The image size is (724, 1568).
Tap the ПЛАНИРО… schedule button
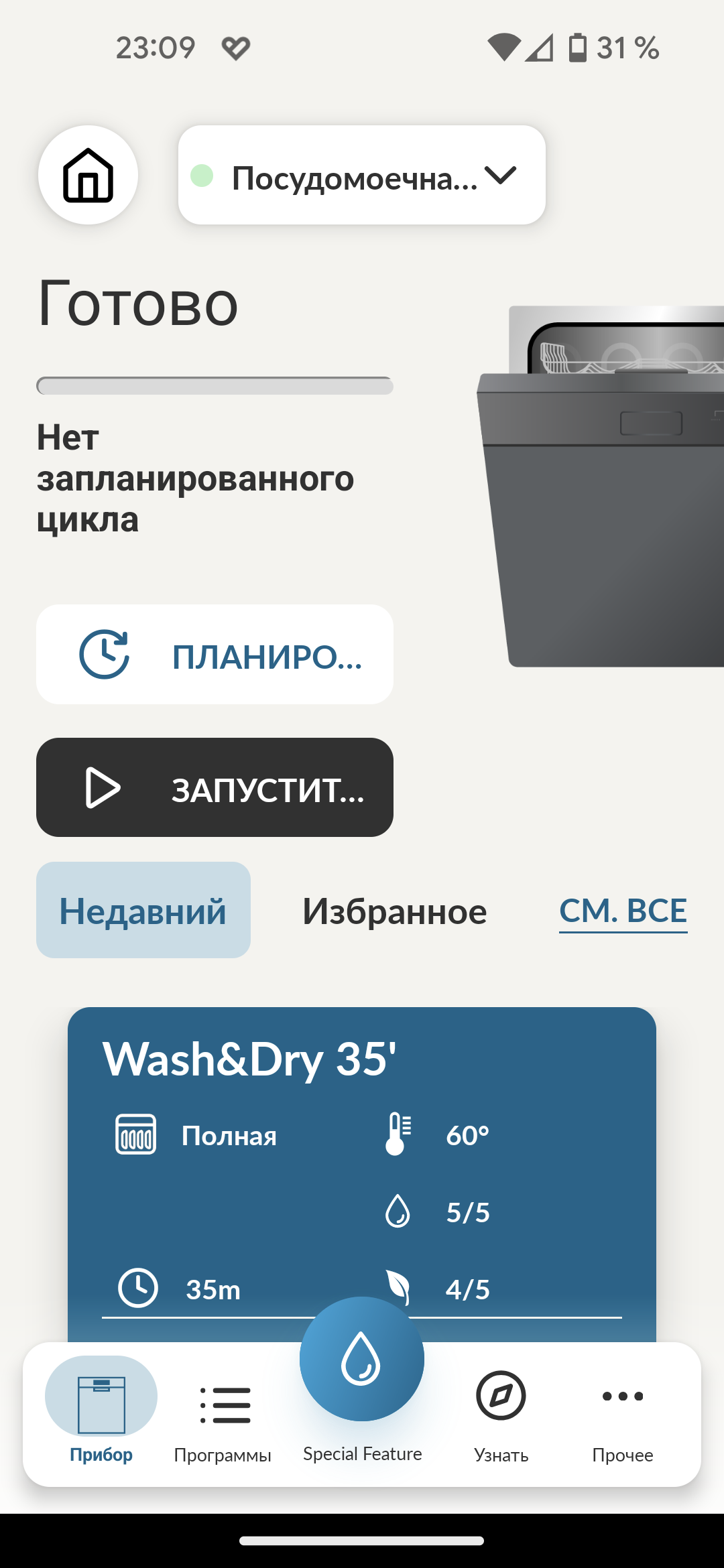(215, 655)
